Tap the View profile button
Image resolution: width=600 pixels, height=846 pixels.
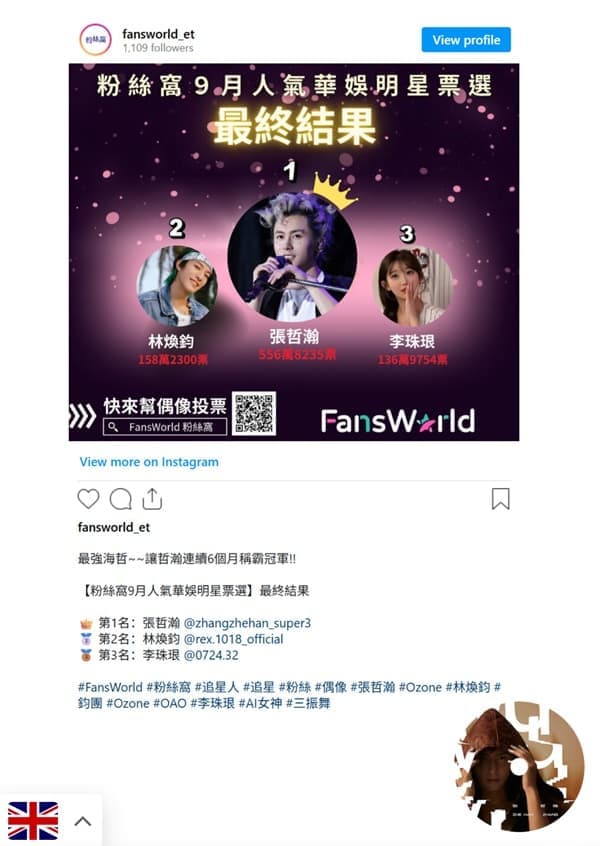coord(466,40)
